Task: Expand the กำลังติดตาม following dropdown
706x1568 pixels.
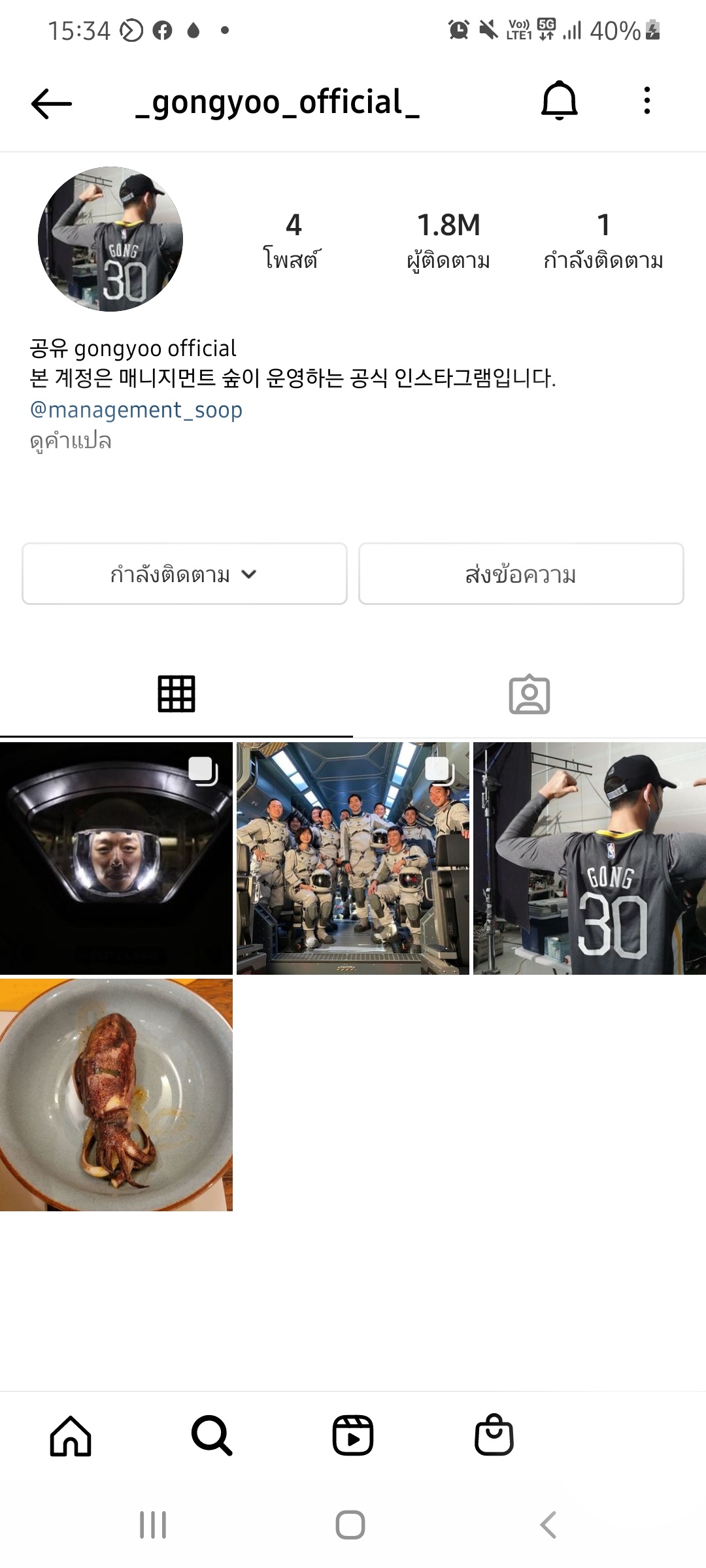Action: 184,574
